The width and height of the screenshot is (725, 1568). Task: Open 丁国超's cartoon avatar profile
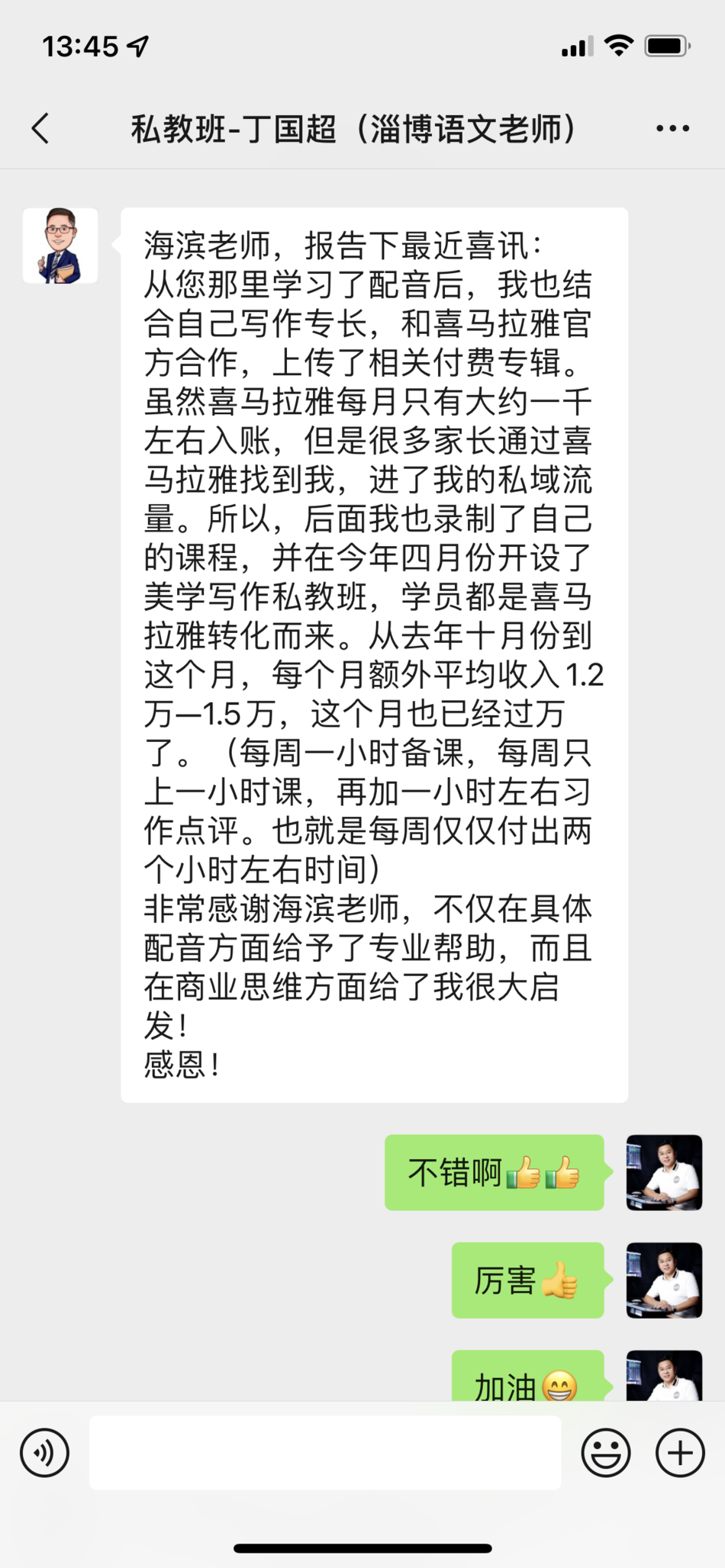coord(60,246)
